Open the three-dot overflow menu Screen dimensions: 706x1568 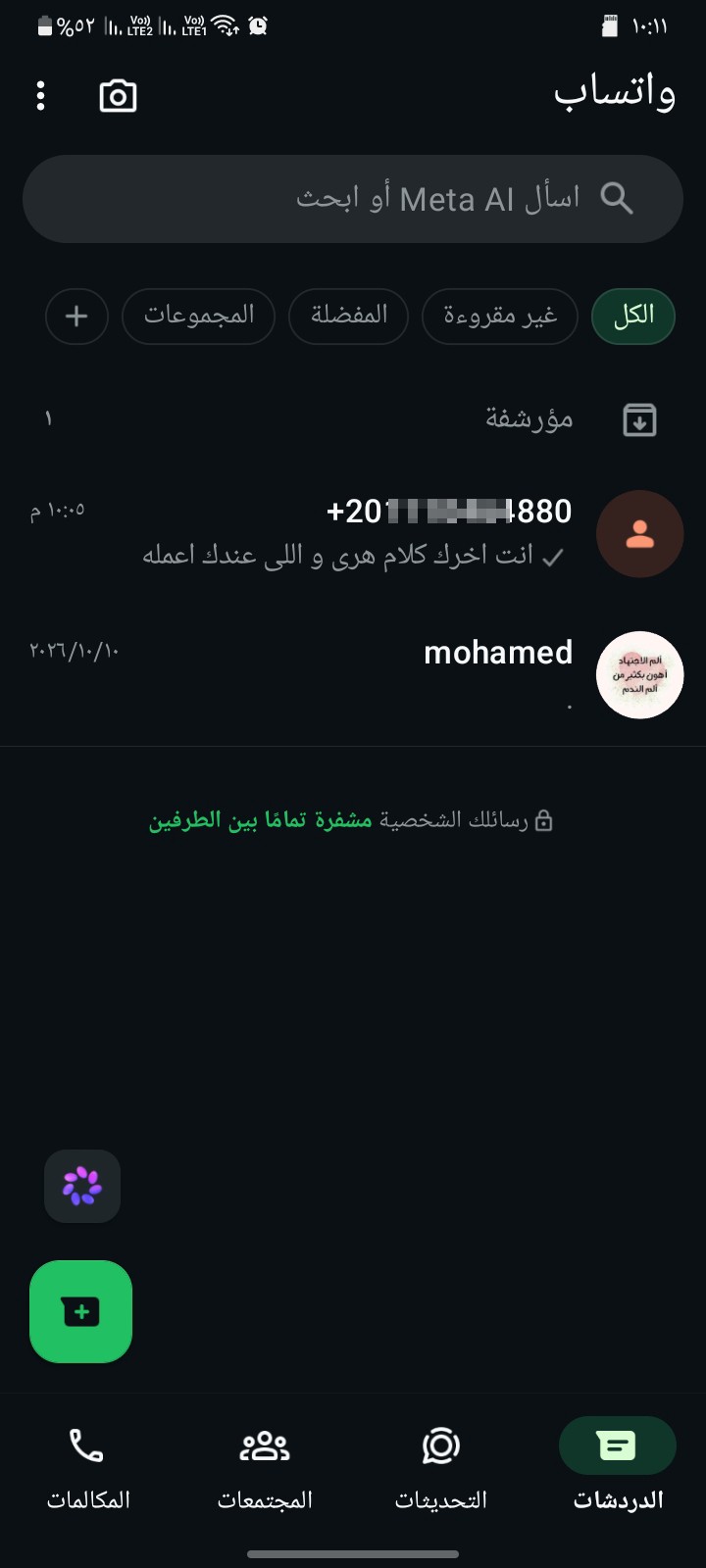click(40, 96)
